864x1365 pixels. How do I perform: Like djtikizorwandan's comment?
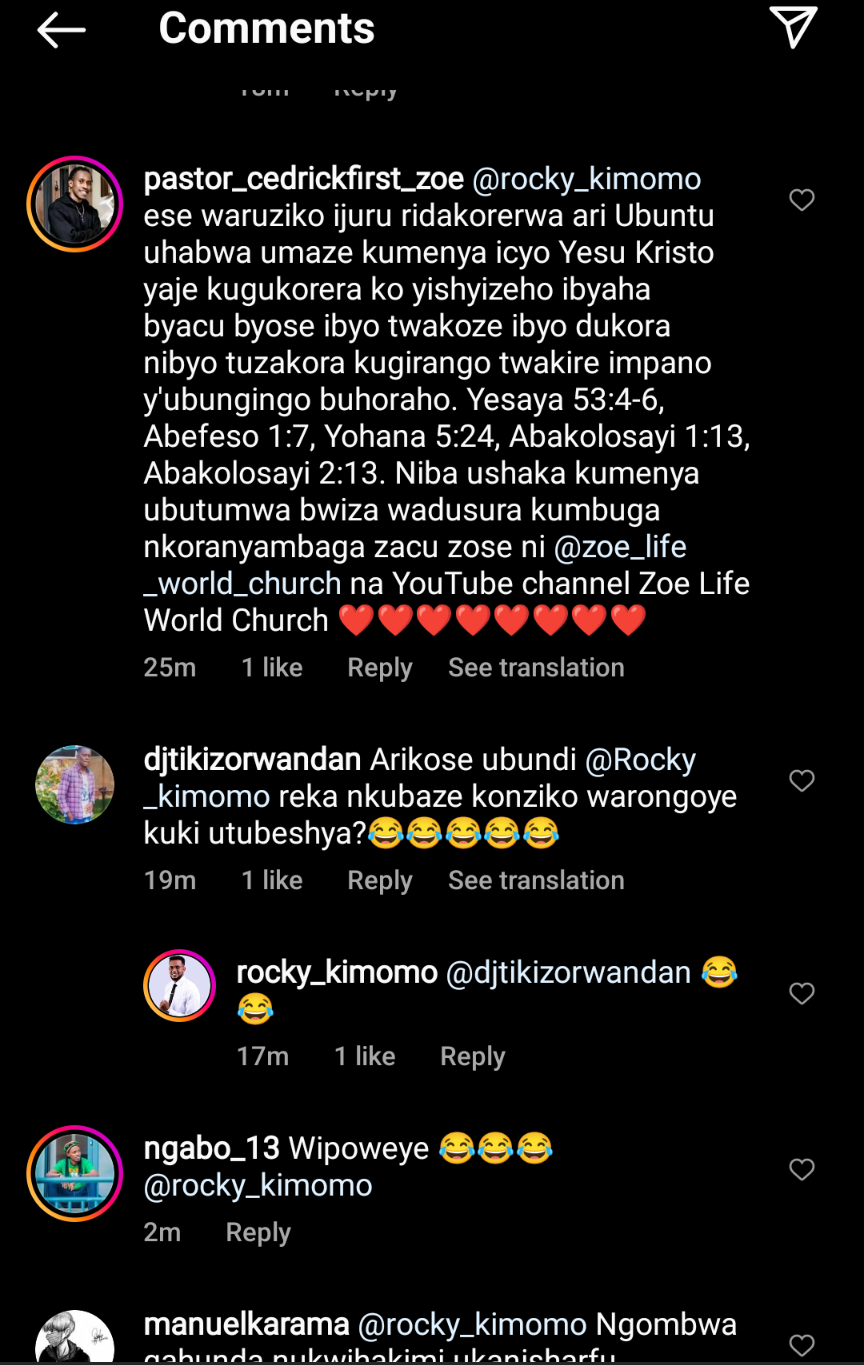(802, 780)
